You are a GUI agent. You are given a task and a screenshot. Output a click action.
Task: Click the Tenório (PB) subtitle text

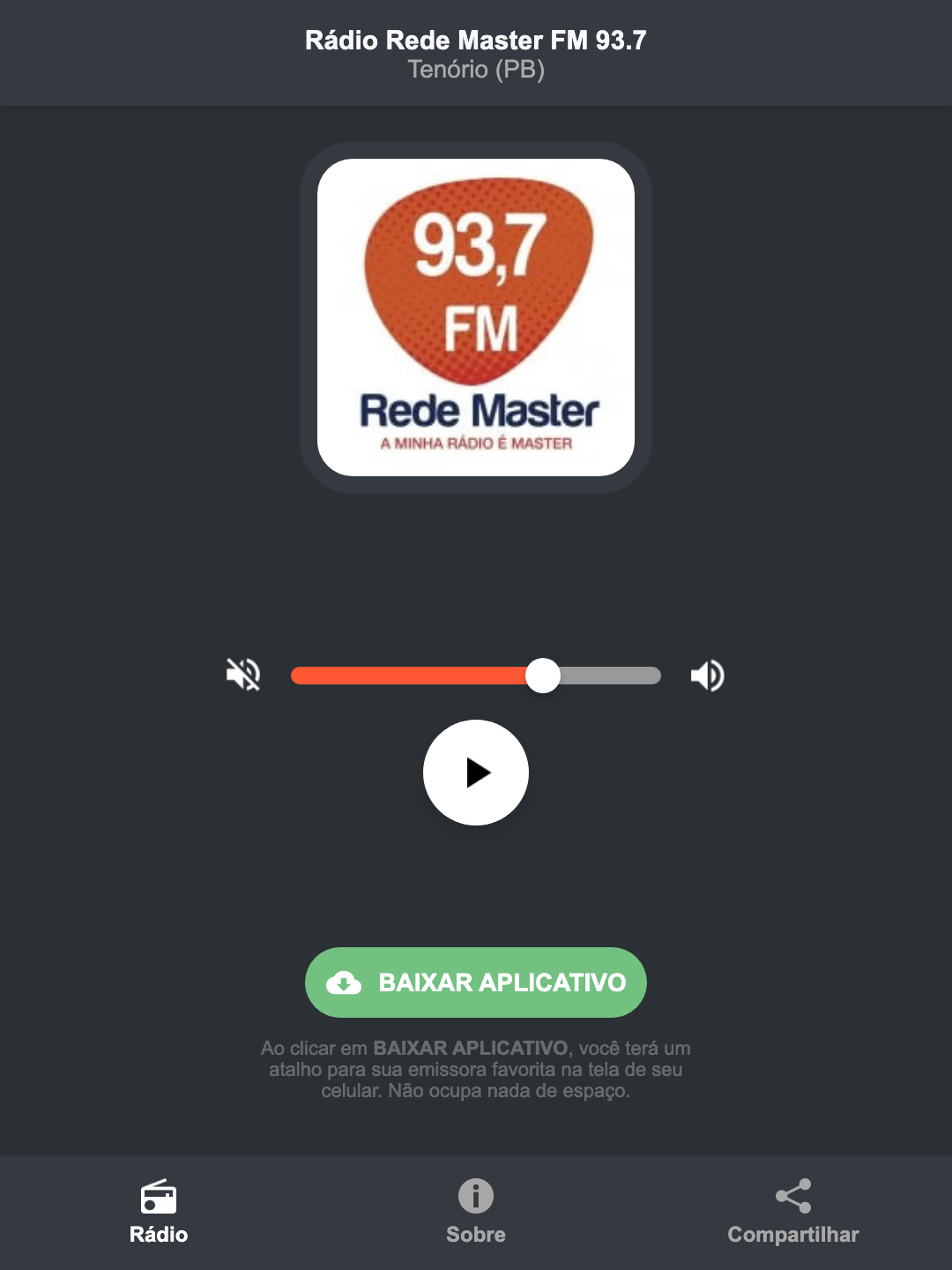[476, 69]
